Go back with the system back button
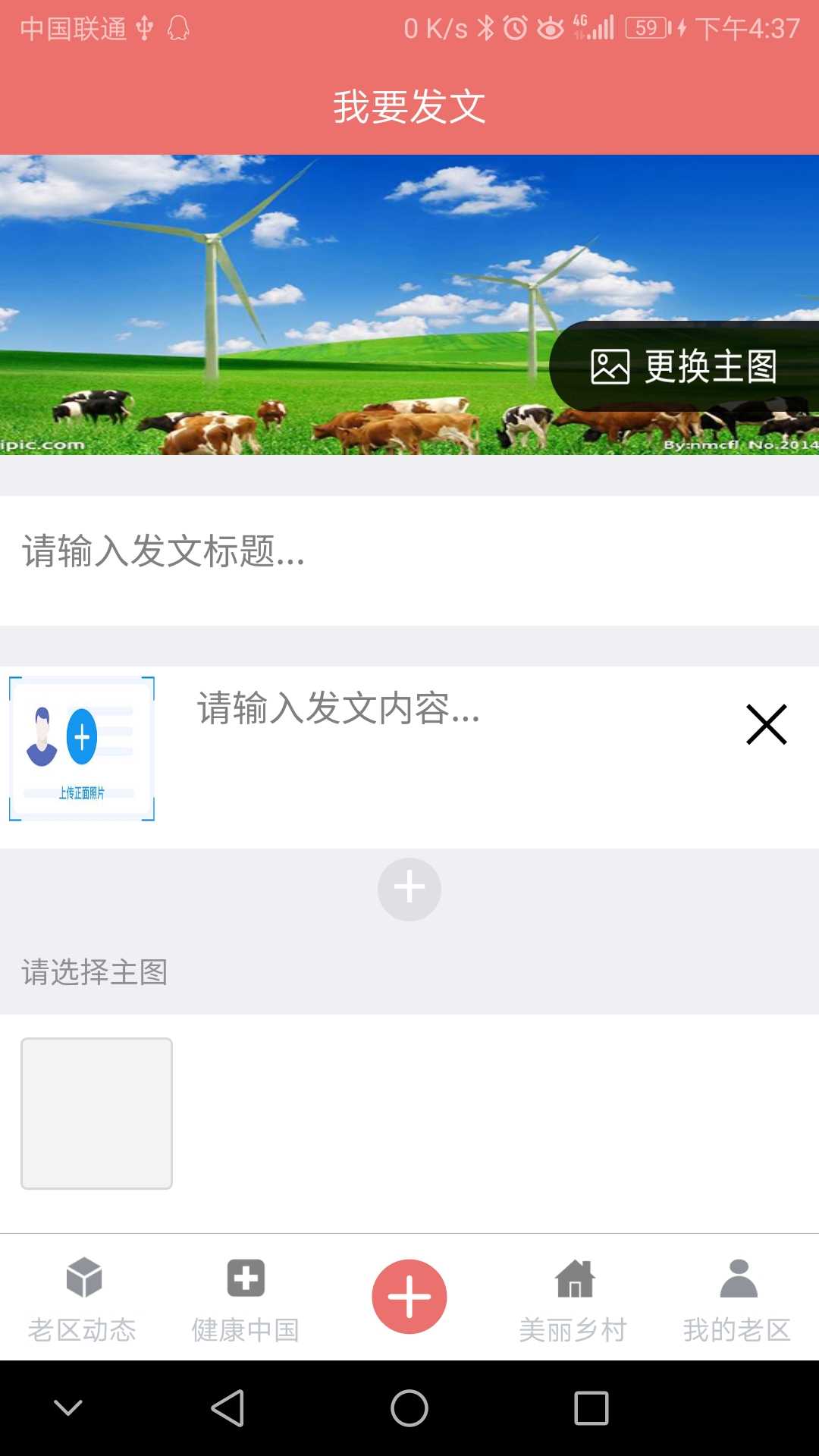 [x=227, y=1408]
